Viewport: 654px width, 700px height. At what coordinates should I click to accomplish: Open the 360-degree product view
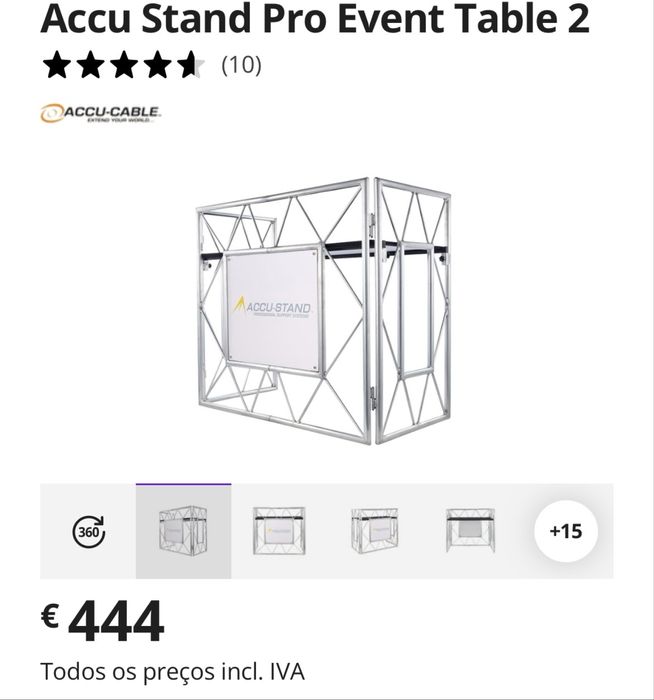point(89,532)
